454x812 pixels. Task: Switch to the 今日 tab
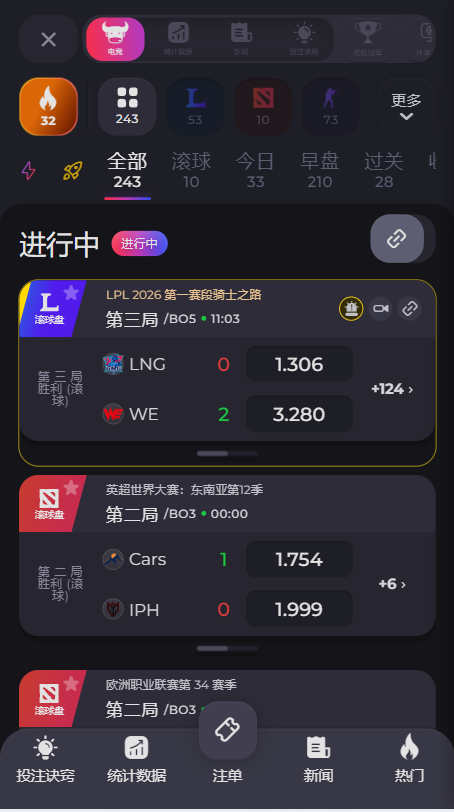coord(255,170)
